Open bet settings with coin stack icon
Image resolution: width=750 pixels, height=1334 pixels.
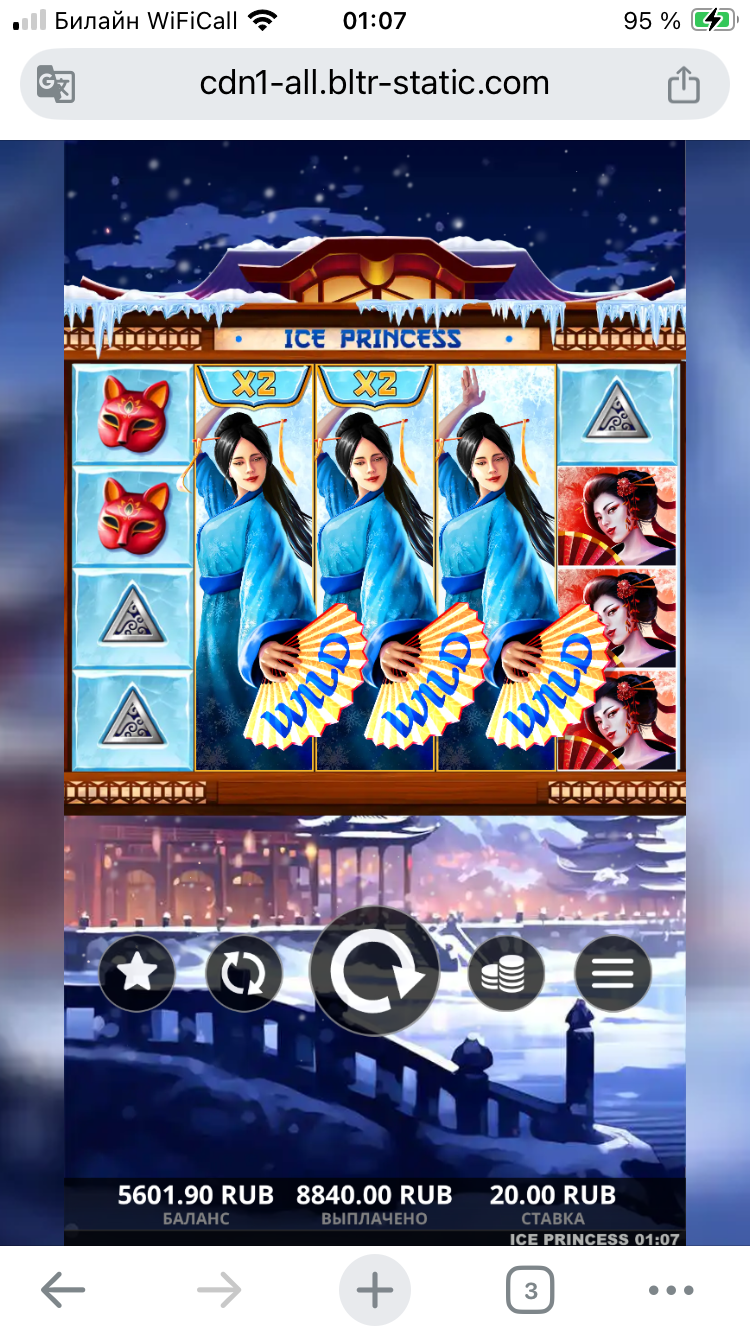(x=506, y=973)
